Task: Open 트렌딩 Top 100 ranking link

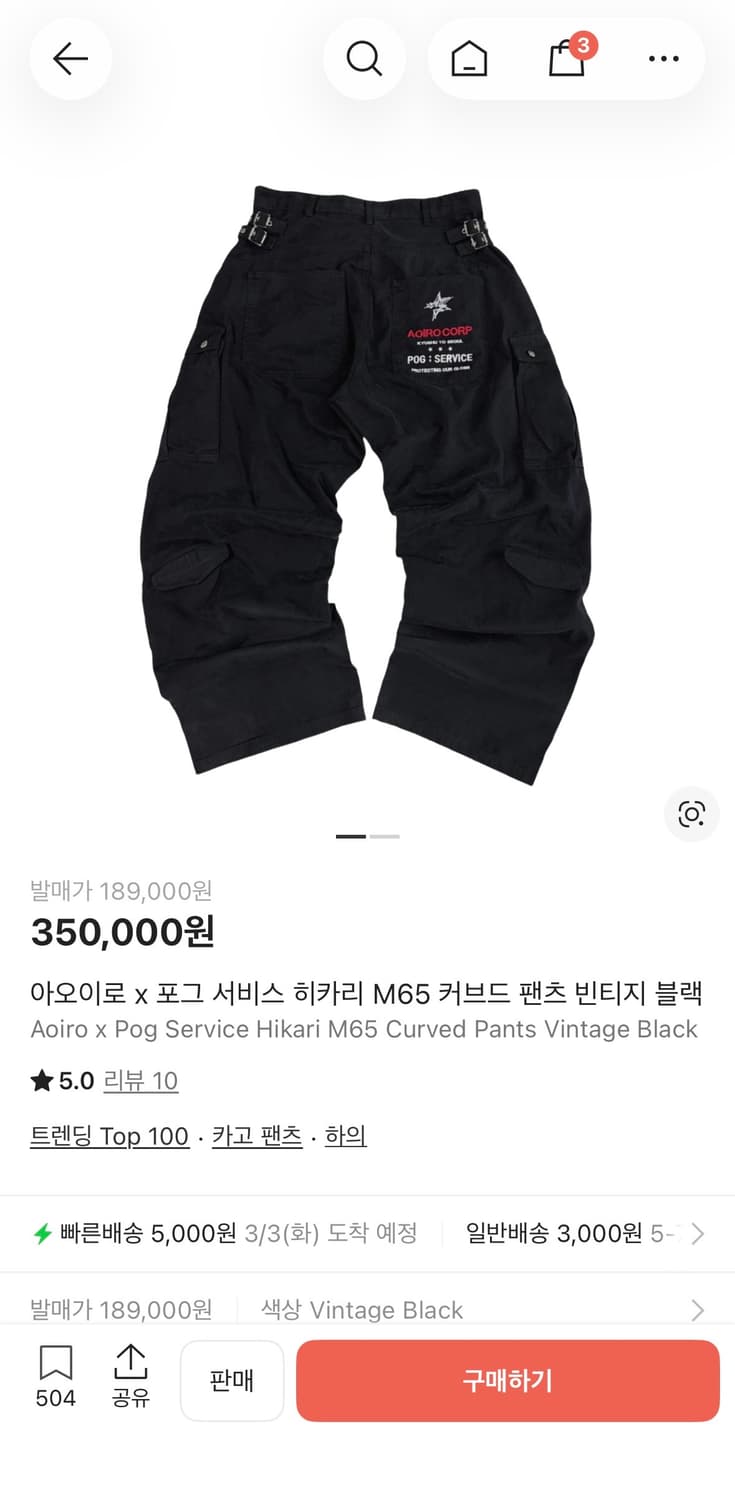Action: coord(109,1136)
